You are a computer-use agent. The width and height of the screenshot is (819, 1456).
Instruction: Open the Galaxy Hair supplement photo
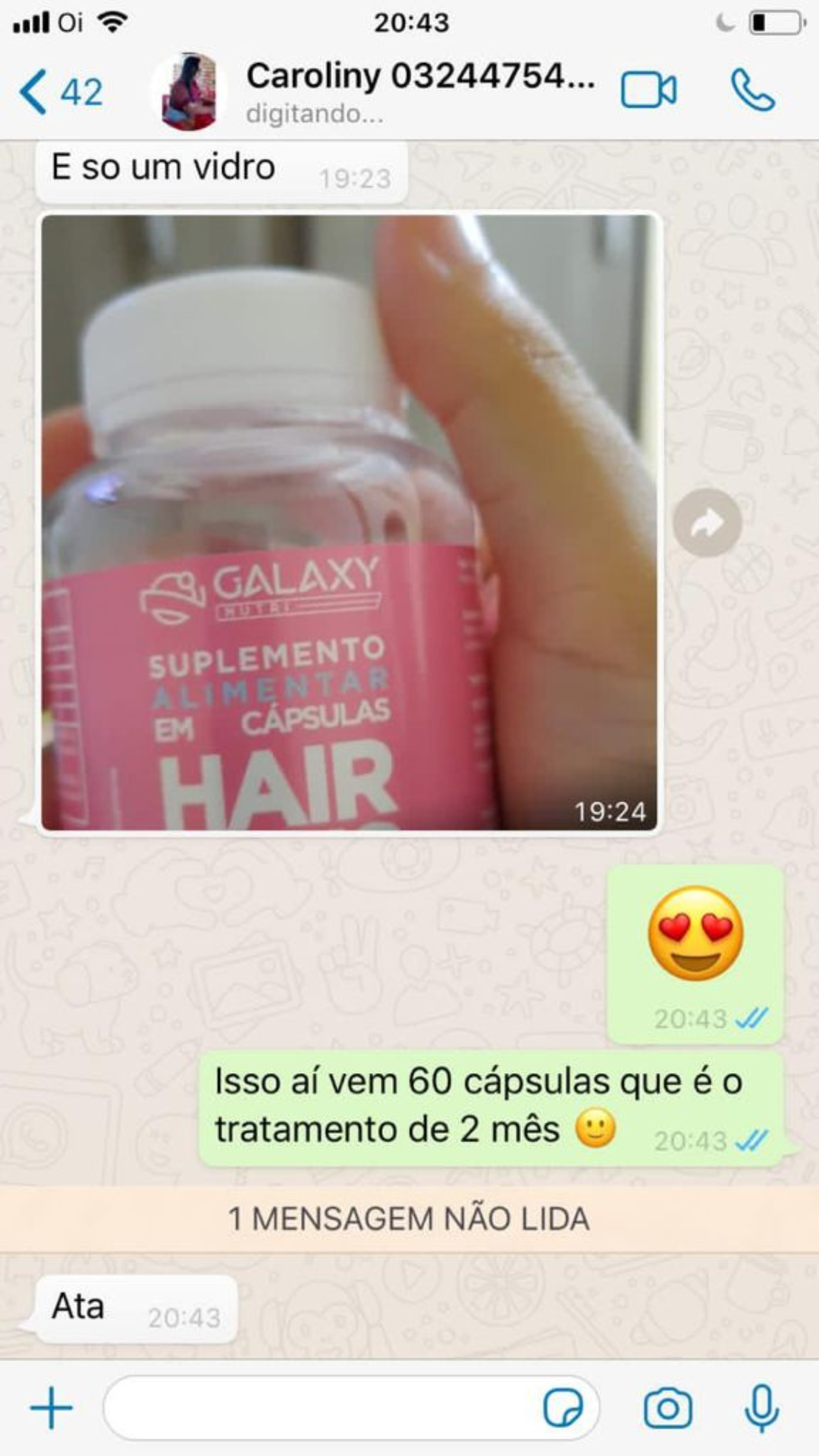click(x=349, y=522)
